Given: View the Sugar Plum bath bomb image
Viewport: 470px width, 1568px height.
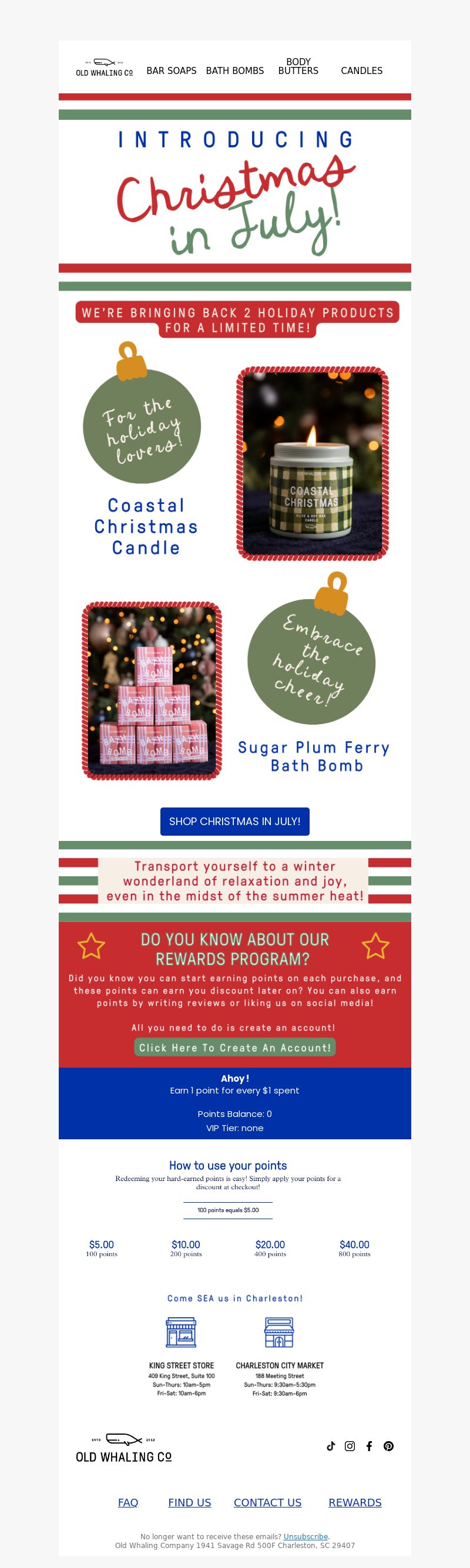Looking at the screenshot, I should (152, 690).
